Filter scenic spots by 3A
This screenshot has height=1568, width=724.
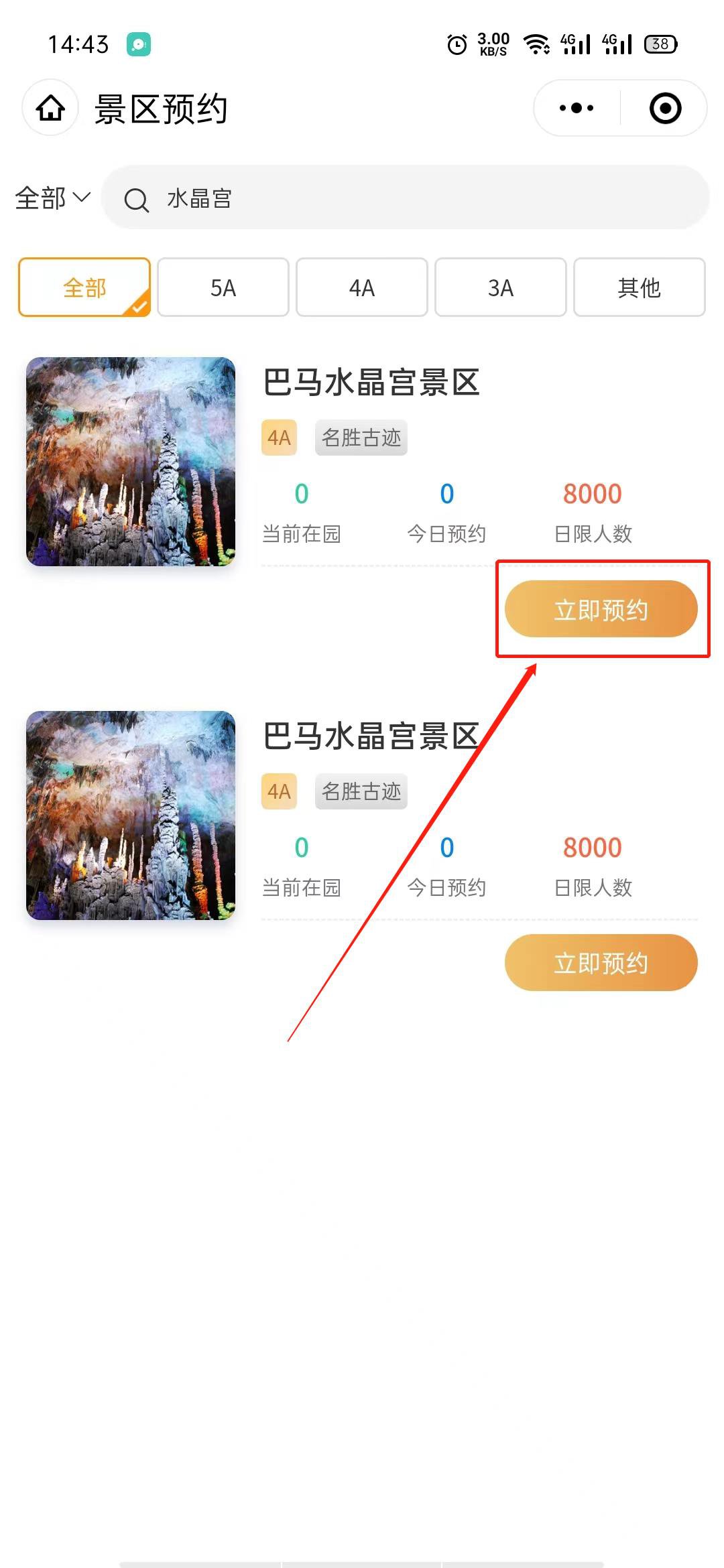tap(501, 287)
